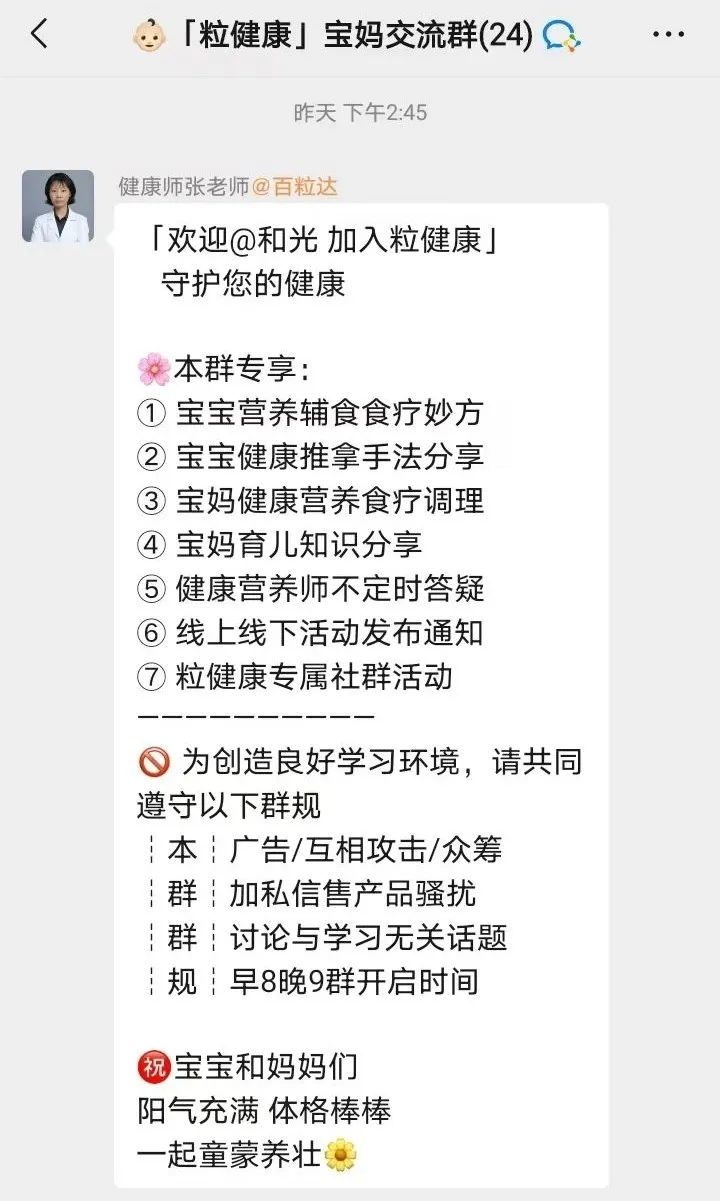This screenshot has width=720, height=1201.
Task: Open 健康师张老师's avatar profile
Action: tap(58, 206)
